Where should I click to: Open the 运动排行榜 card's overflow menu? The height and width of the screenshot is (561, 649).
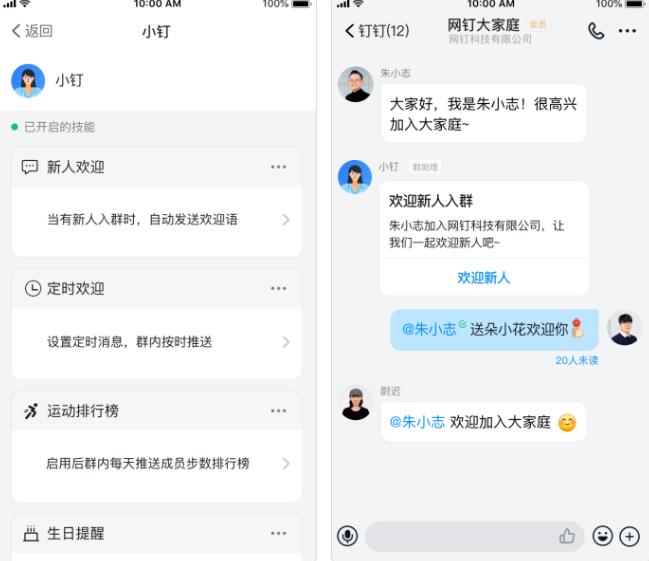279,411
